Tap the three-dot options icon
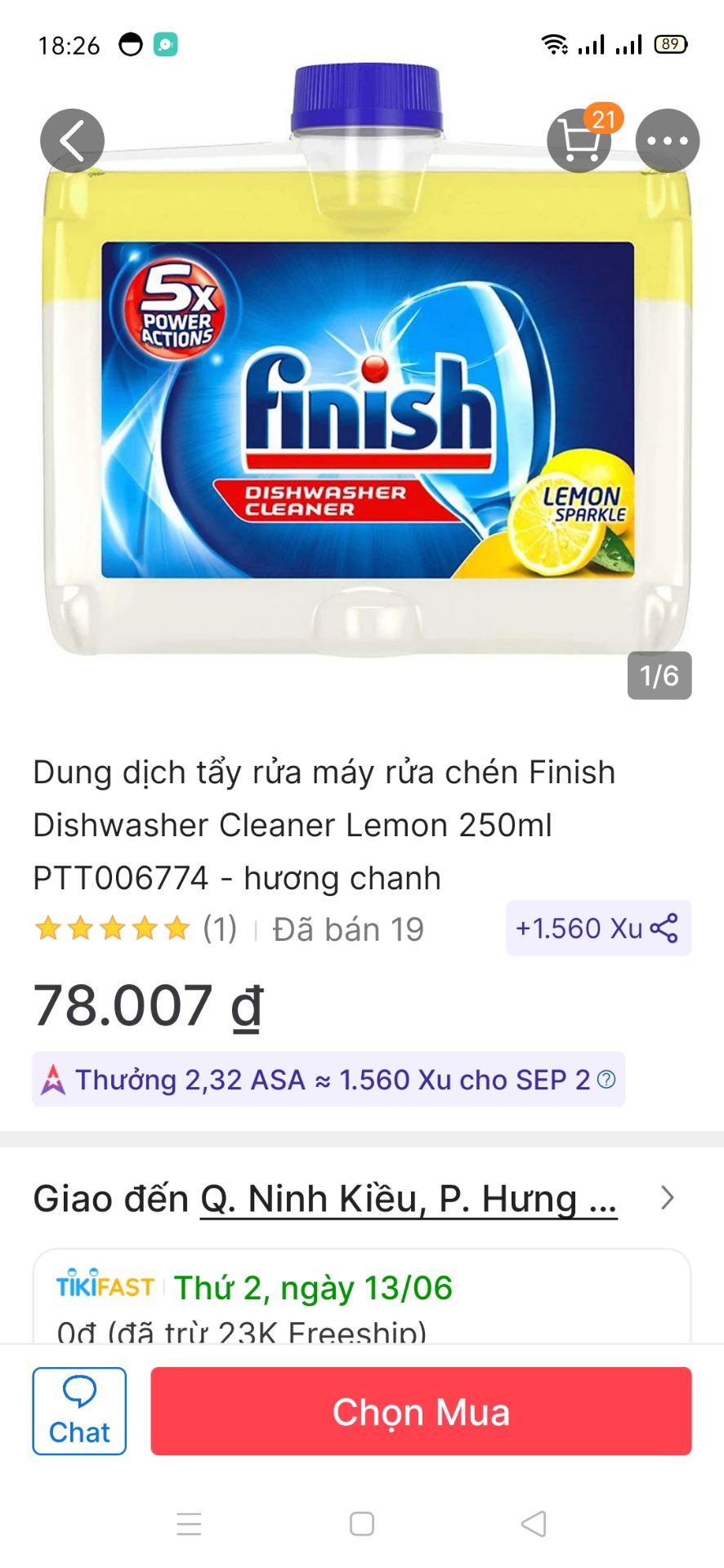724x1568 pixels. pyautogui.click(x=668, y=140)
